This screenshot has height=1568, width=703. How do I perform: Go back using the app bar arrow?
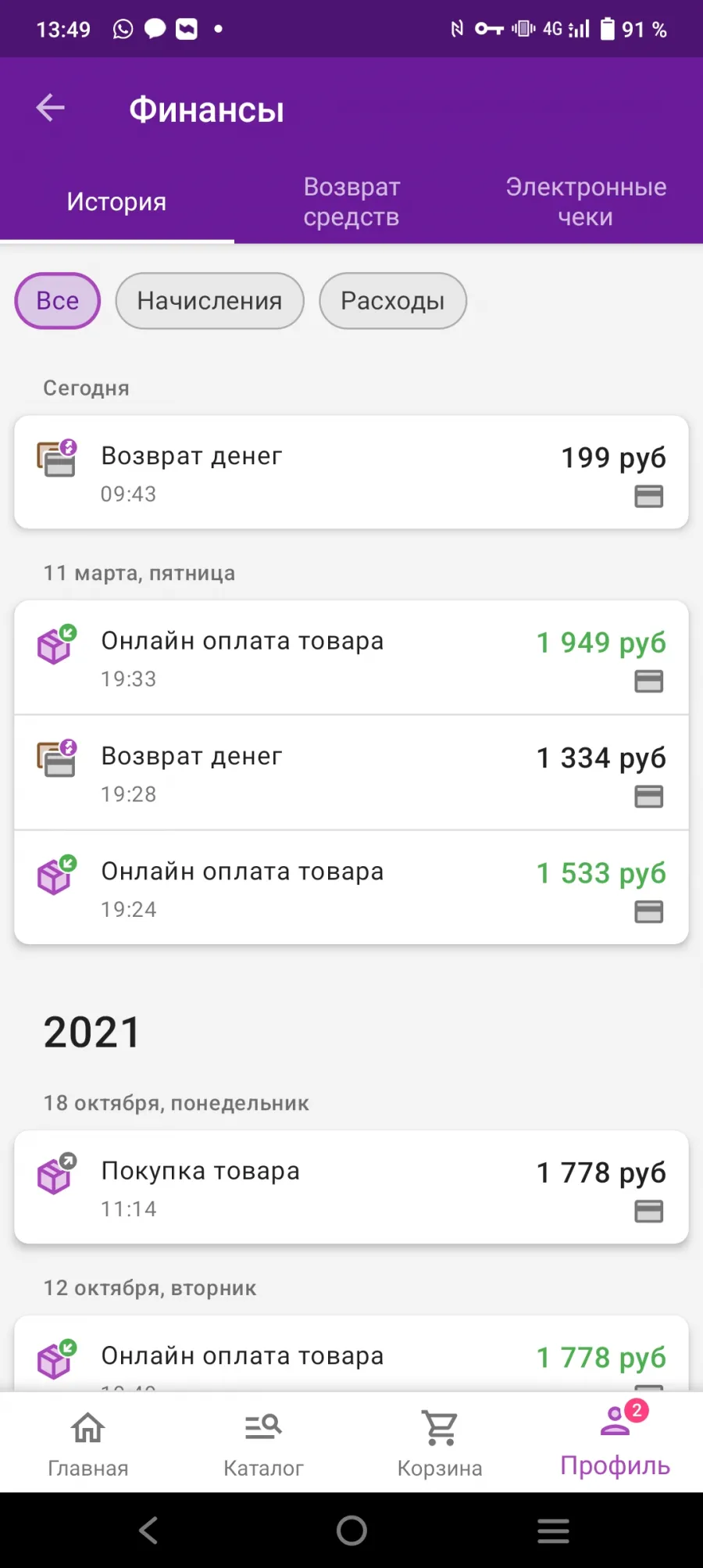51,108
